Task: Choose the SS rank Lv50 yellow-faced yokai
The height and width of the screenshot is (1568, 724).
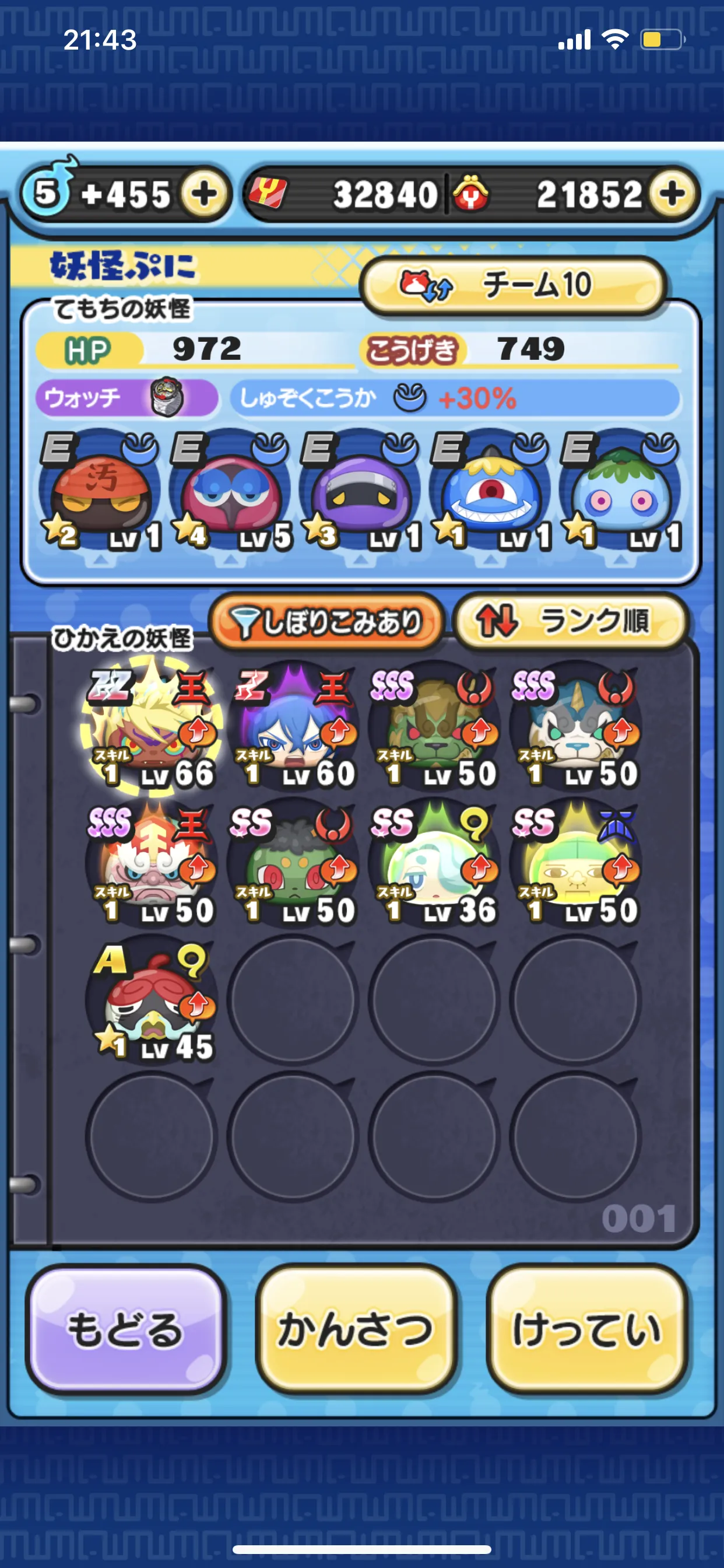Action: click(575, 864)
